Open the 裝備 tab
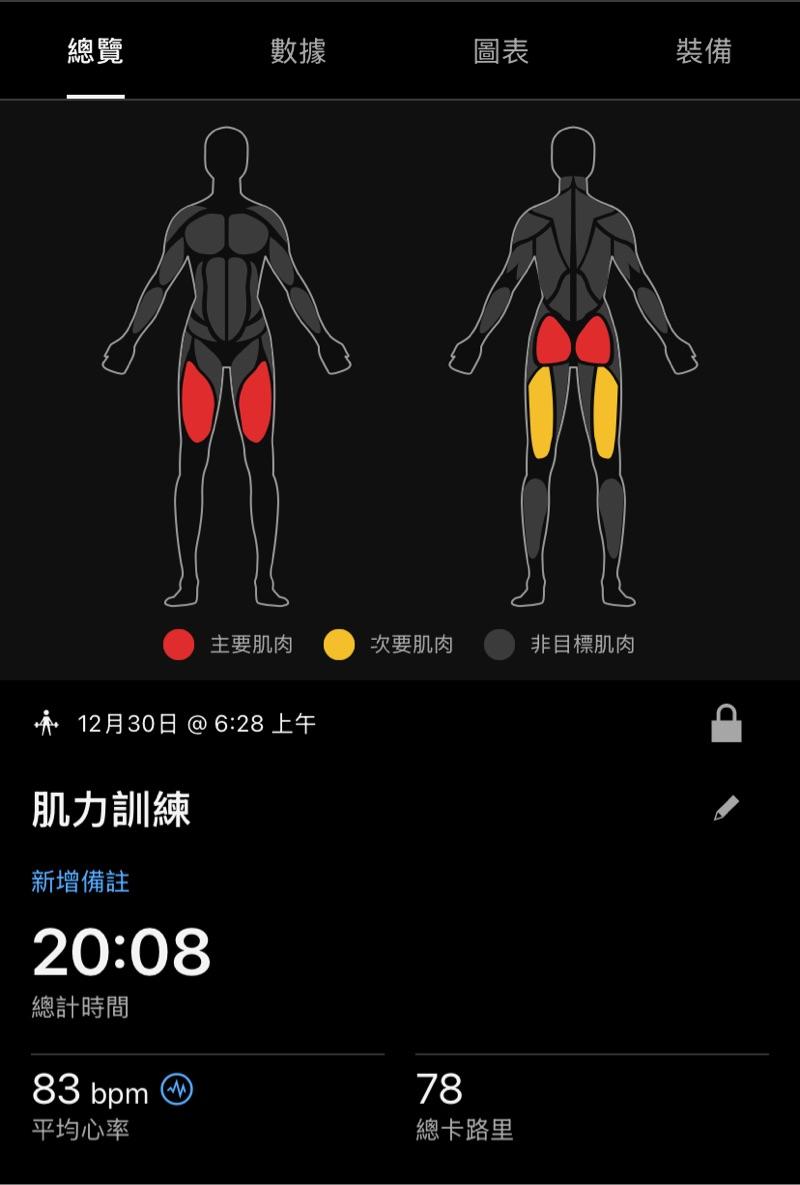Image resolution: width=800 pixels, height=1185 pixels. point(703,52)
